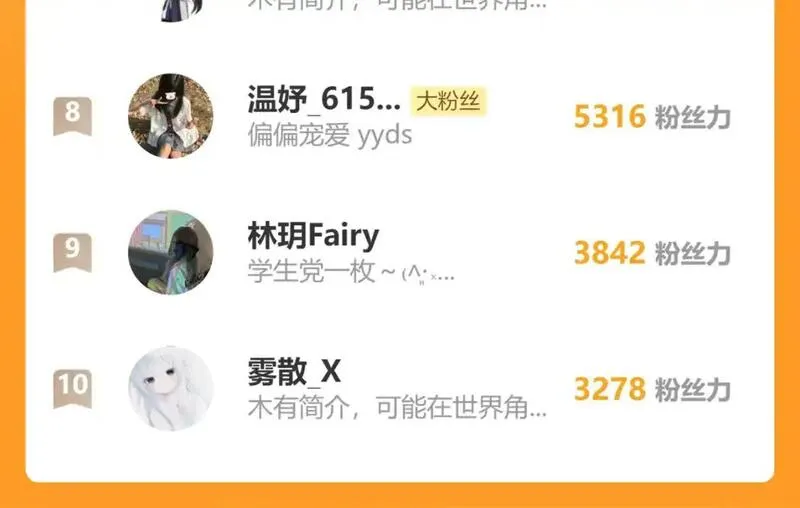This screenshot has height=508, width=800.
Task: Open 林玥Fairy's profile row
Action: (x=400, y=252)
